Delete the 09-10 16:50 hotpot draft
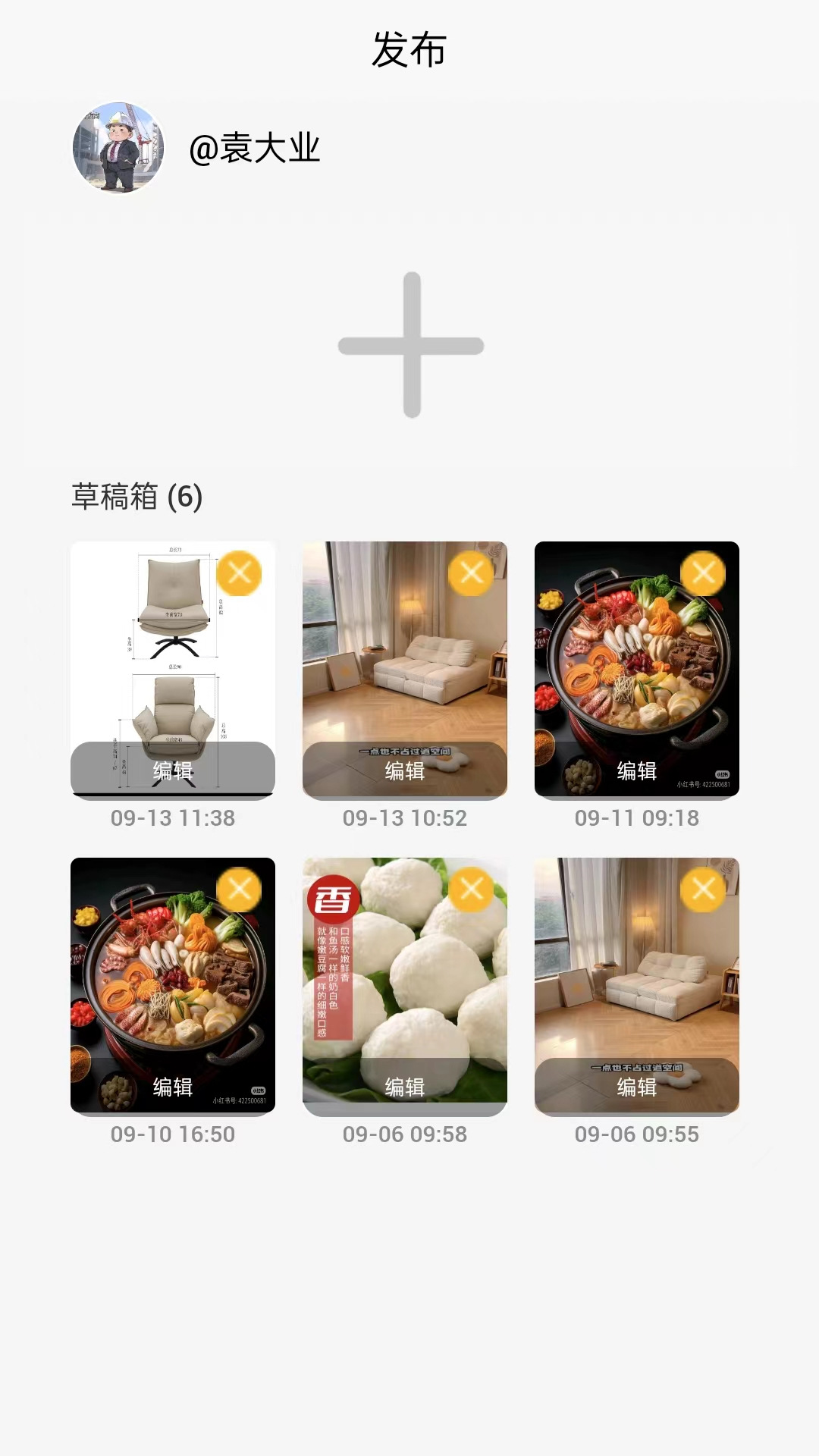819x1456 pixels. (240, 890)
